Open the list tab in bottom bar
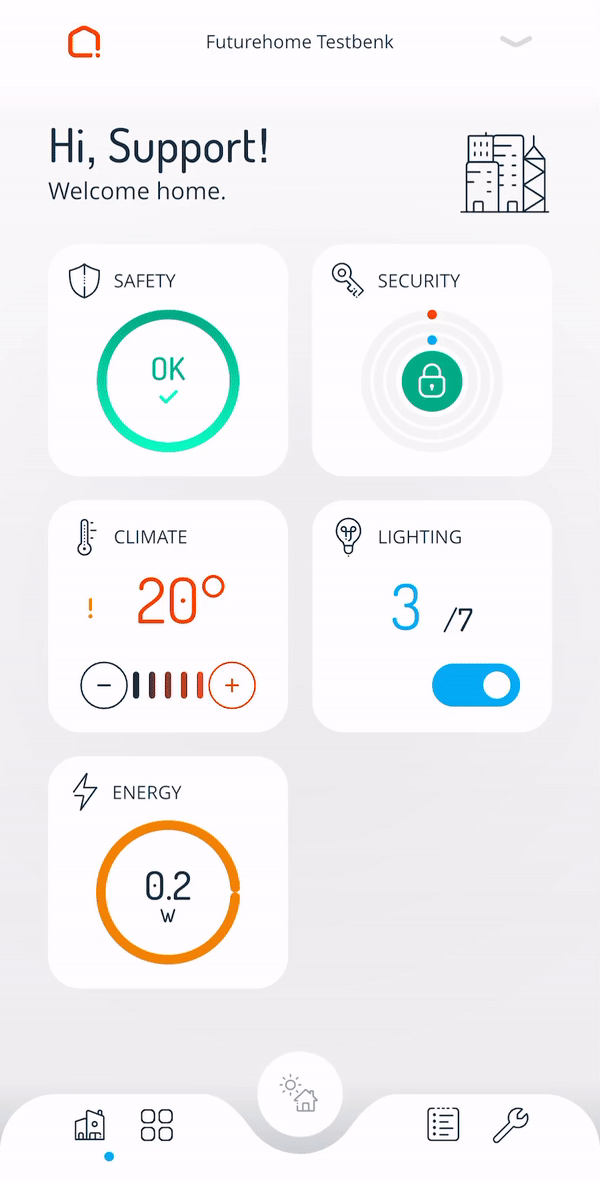 pos(443,1125)
